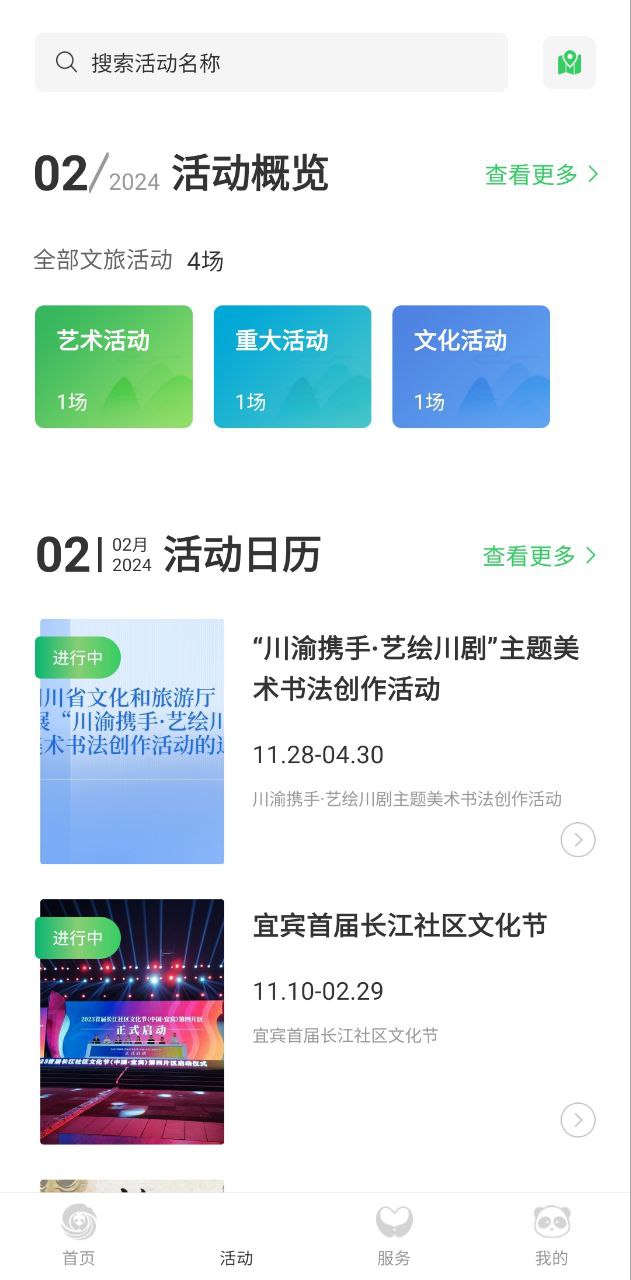Select the 重大活动 category card

pyautogui.click(x=292, y=366)
